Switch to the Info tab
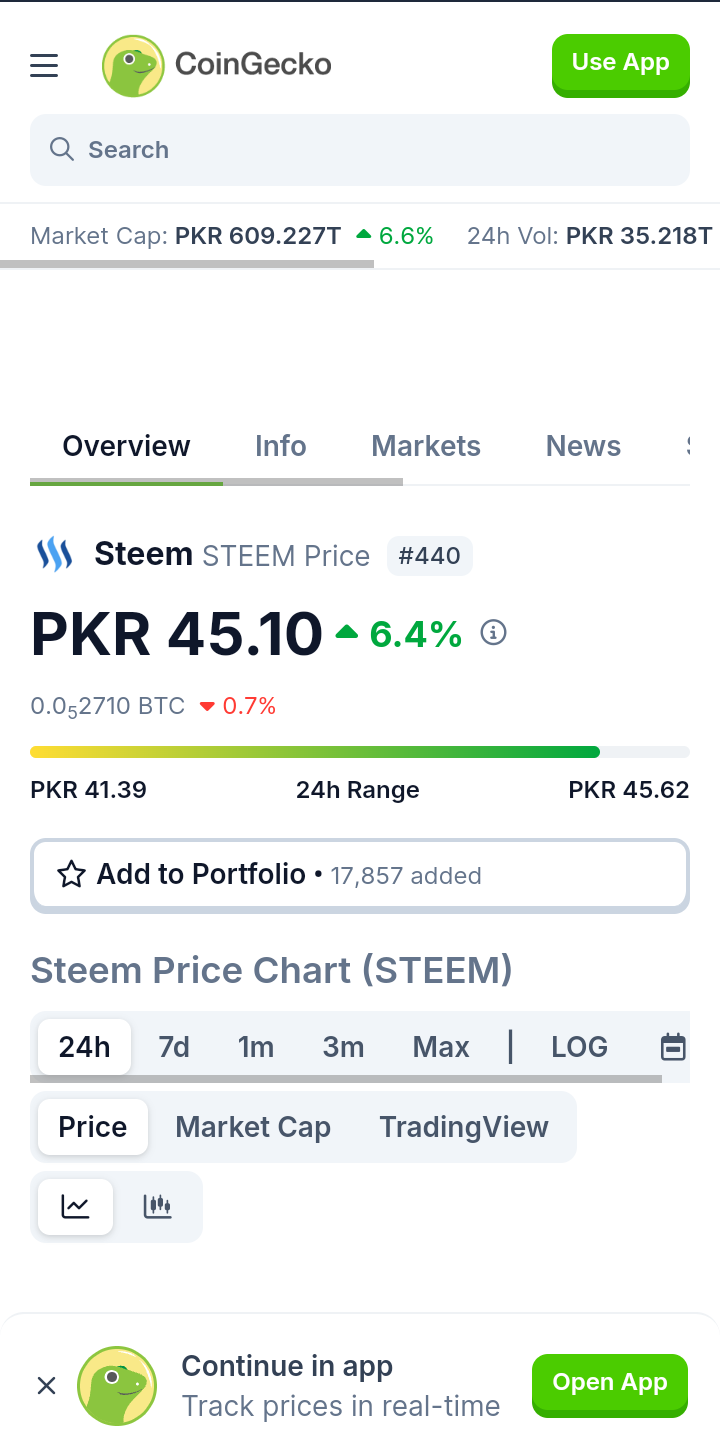The width and height of the screenshot is (720, 1451). [280, 446]
